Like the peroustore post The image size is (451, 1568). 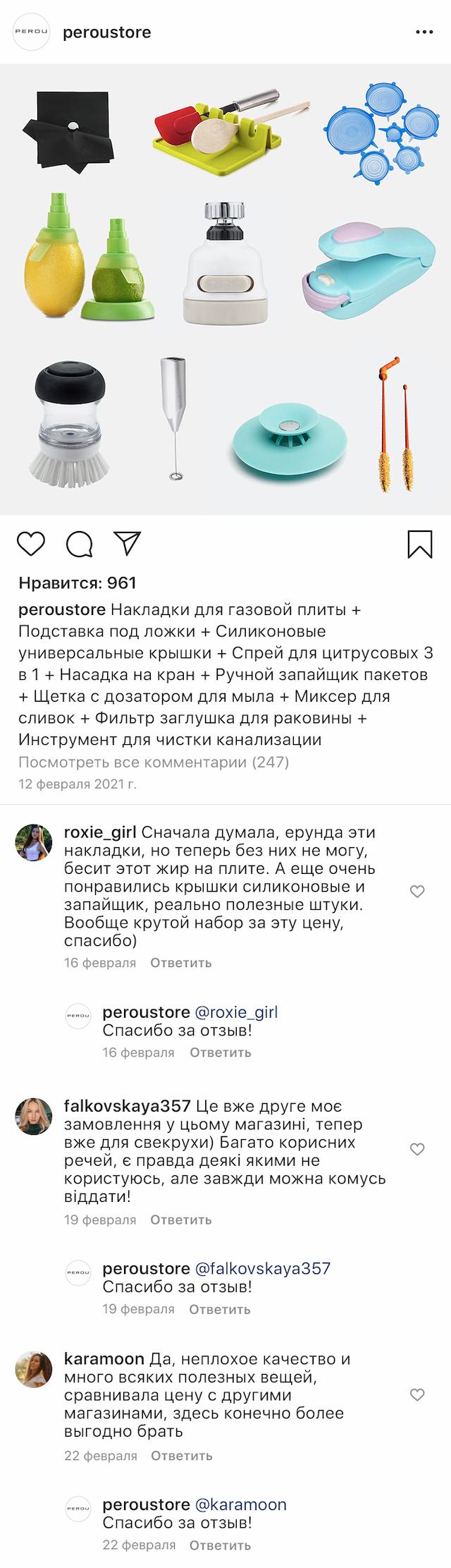pyautogui.click(x=31, y=544)
